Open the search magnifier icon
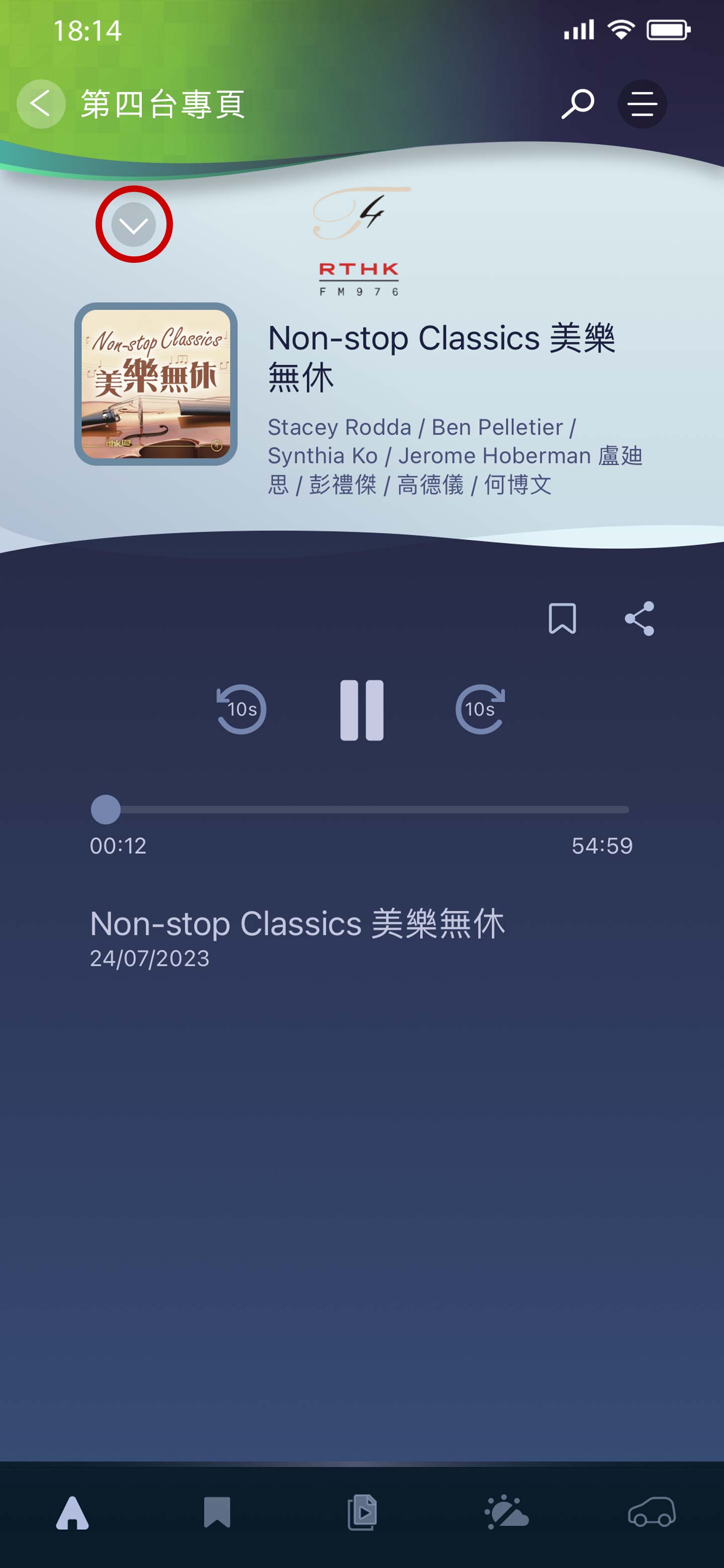 [x=577, y=104]
